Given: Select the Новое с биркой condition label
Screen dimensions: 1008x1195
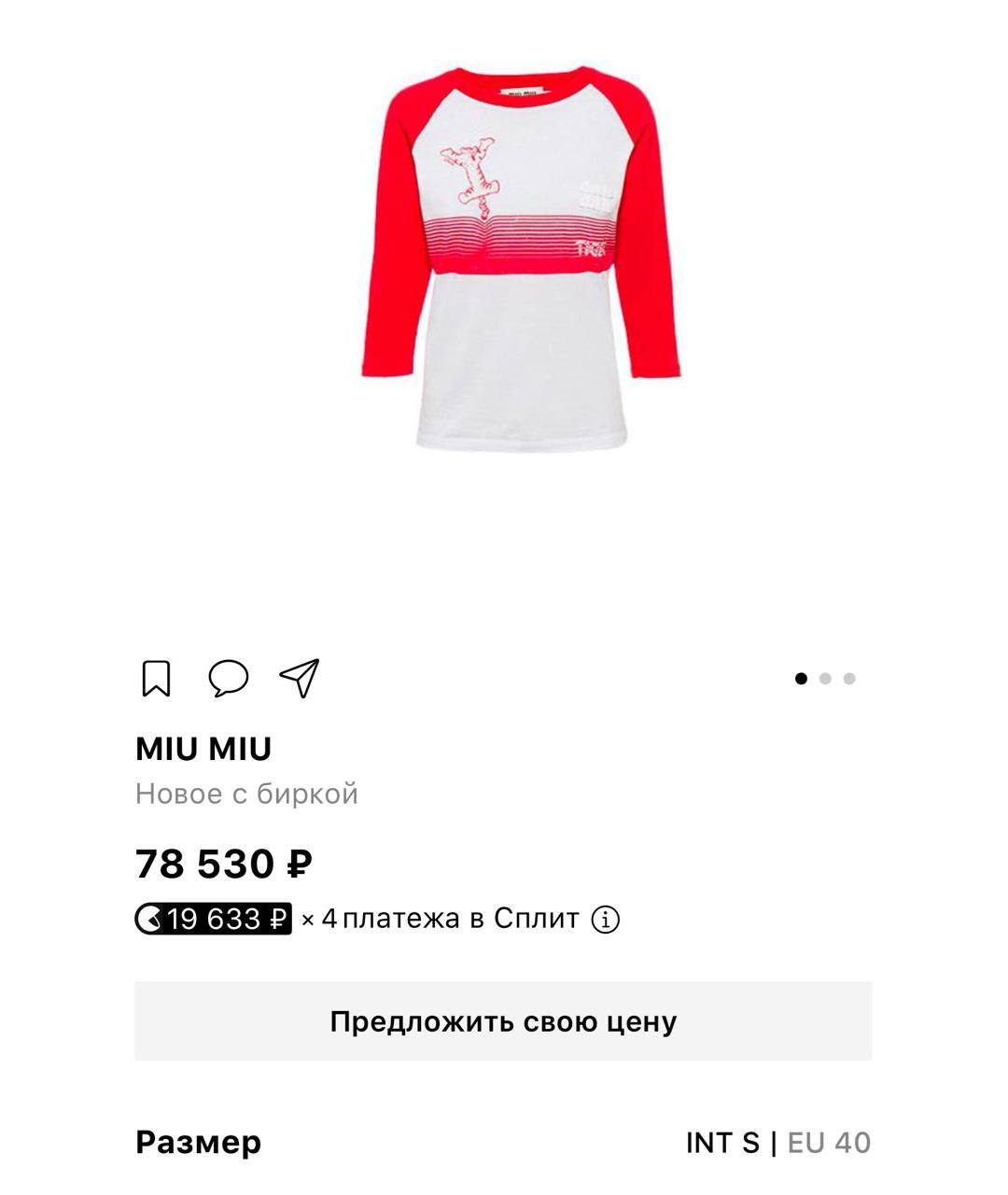Looking at the screenshot, I should [248, 793].
